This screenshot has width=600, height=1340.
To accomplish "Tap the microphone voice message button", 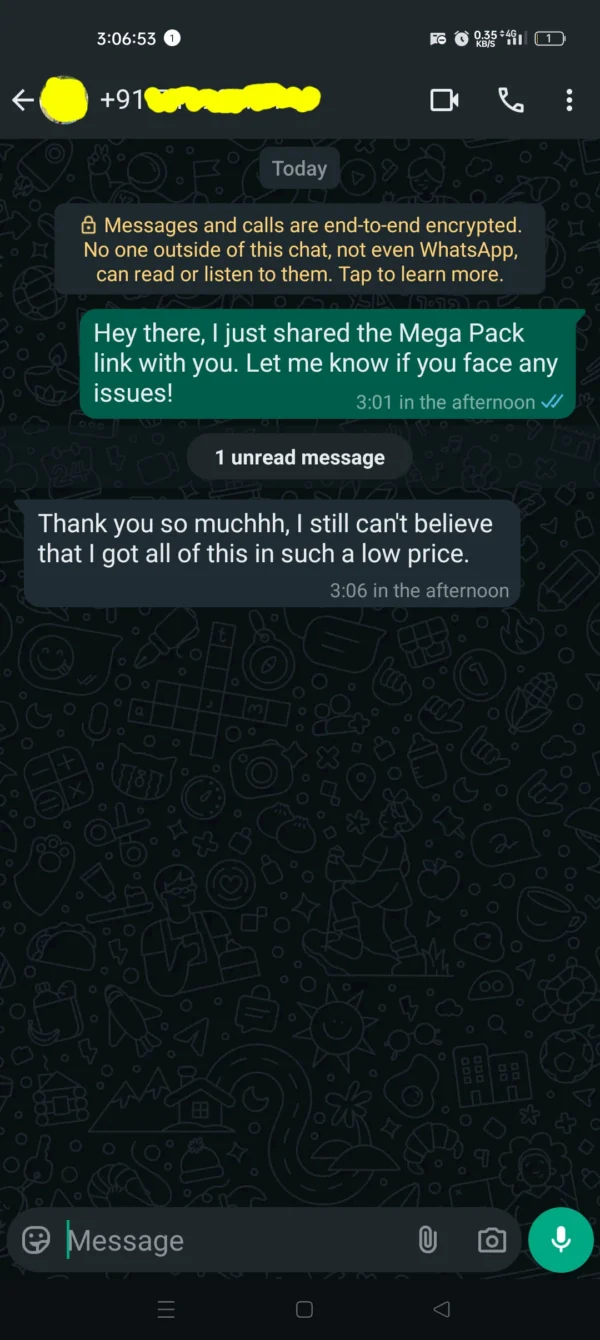I will pos(561,1240).
